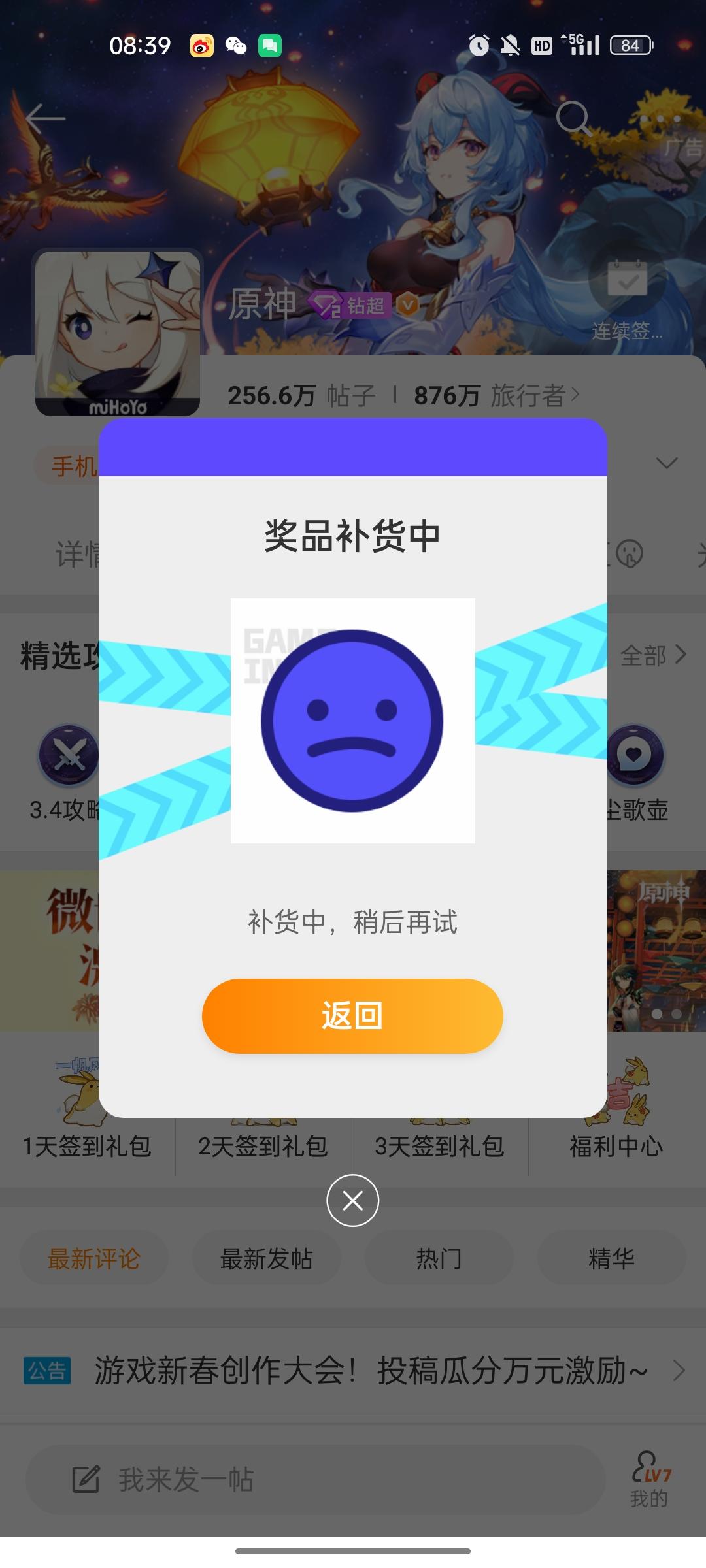
Task: Switch to 最新发帖 sorting
Action: coord(267,1258)
